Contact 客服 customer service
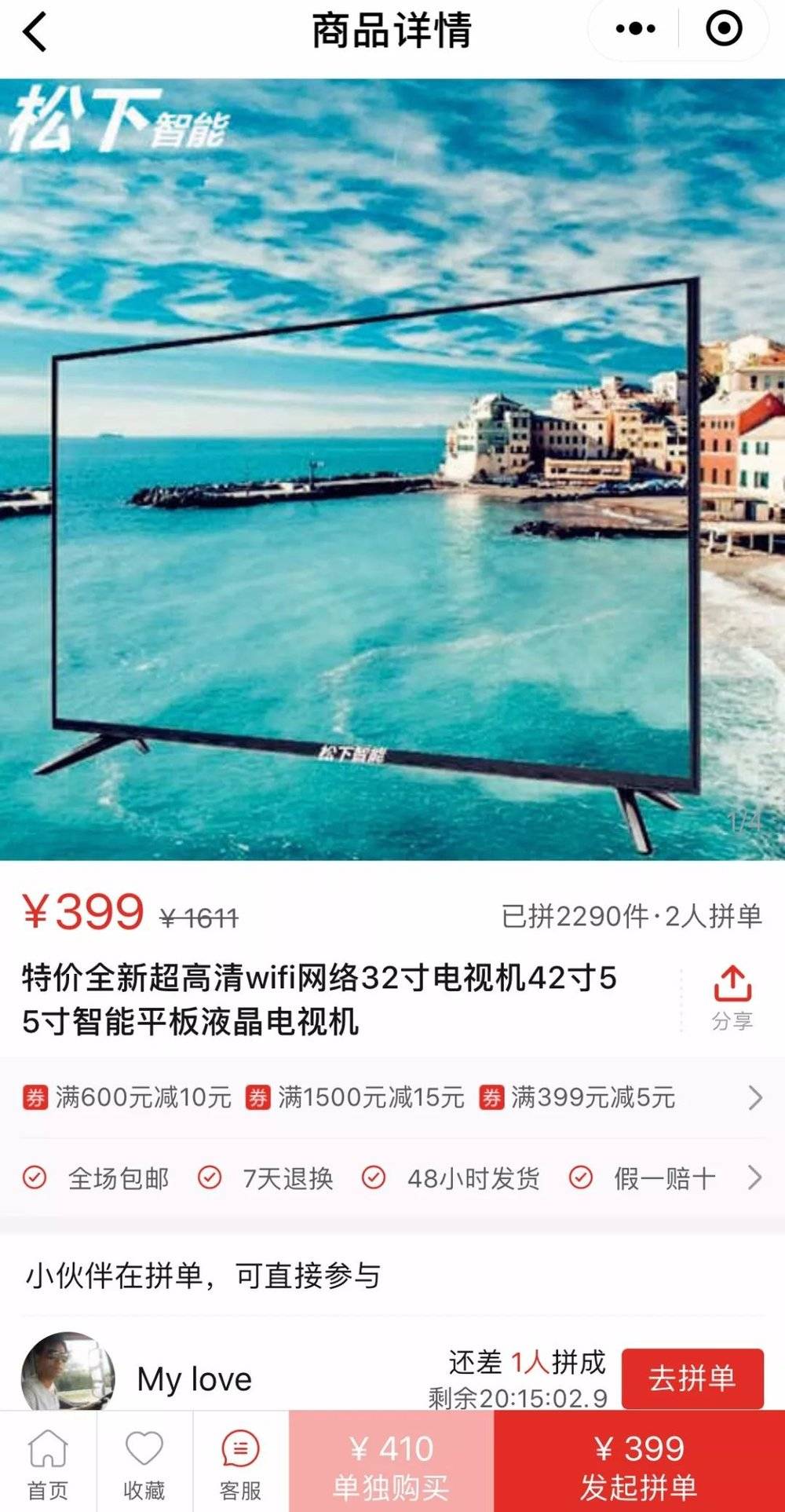The image size is (785, 1512). click(240, 1463)
